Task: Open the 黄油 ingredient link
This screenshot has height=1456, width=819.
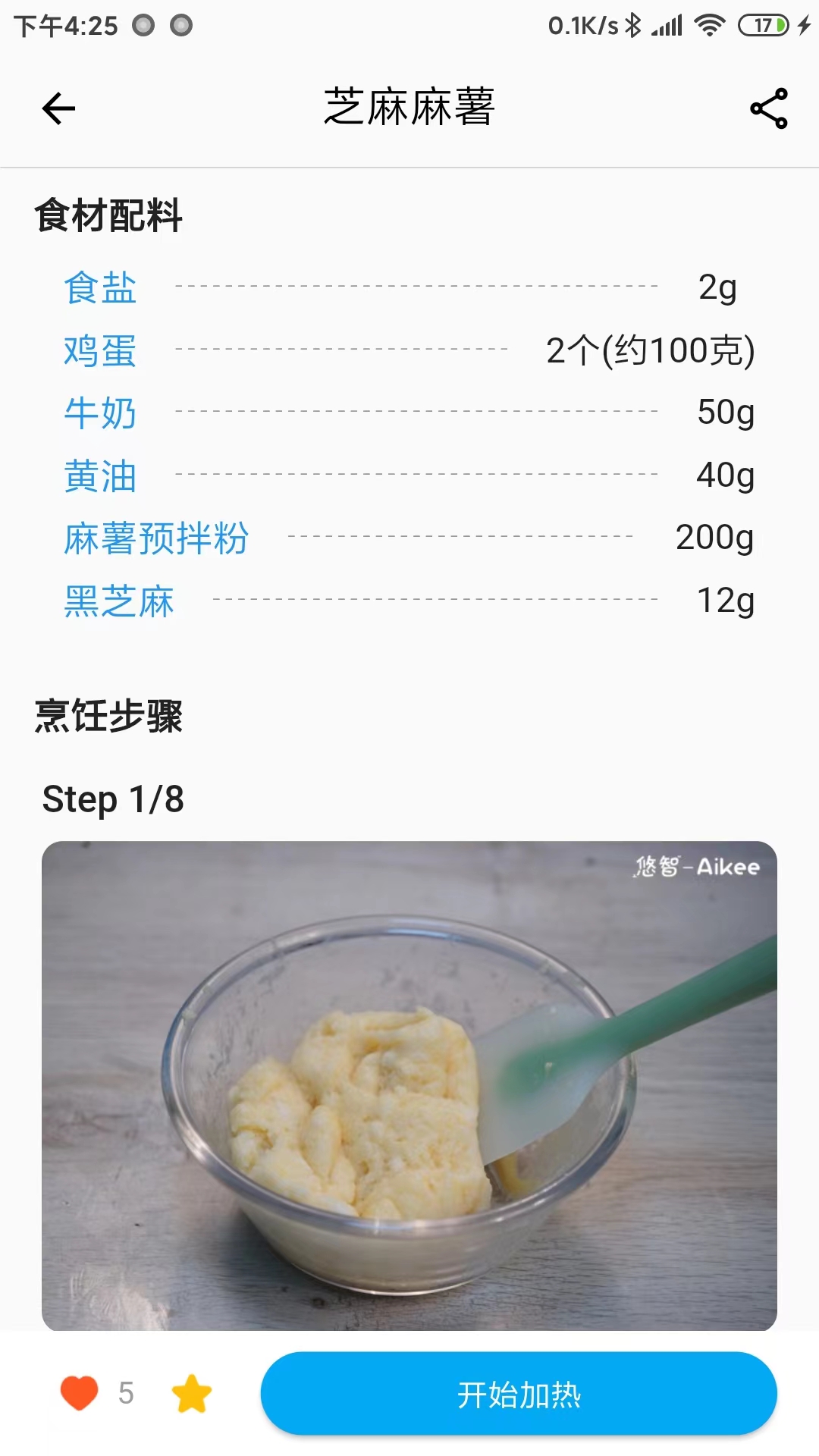Action: tap(100, 476)
